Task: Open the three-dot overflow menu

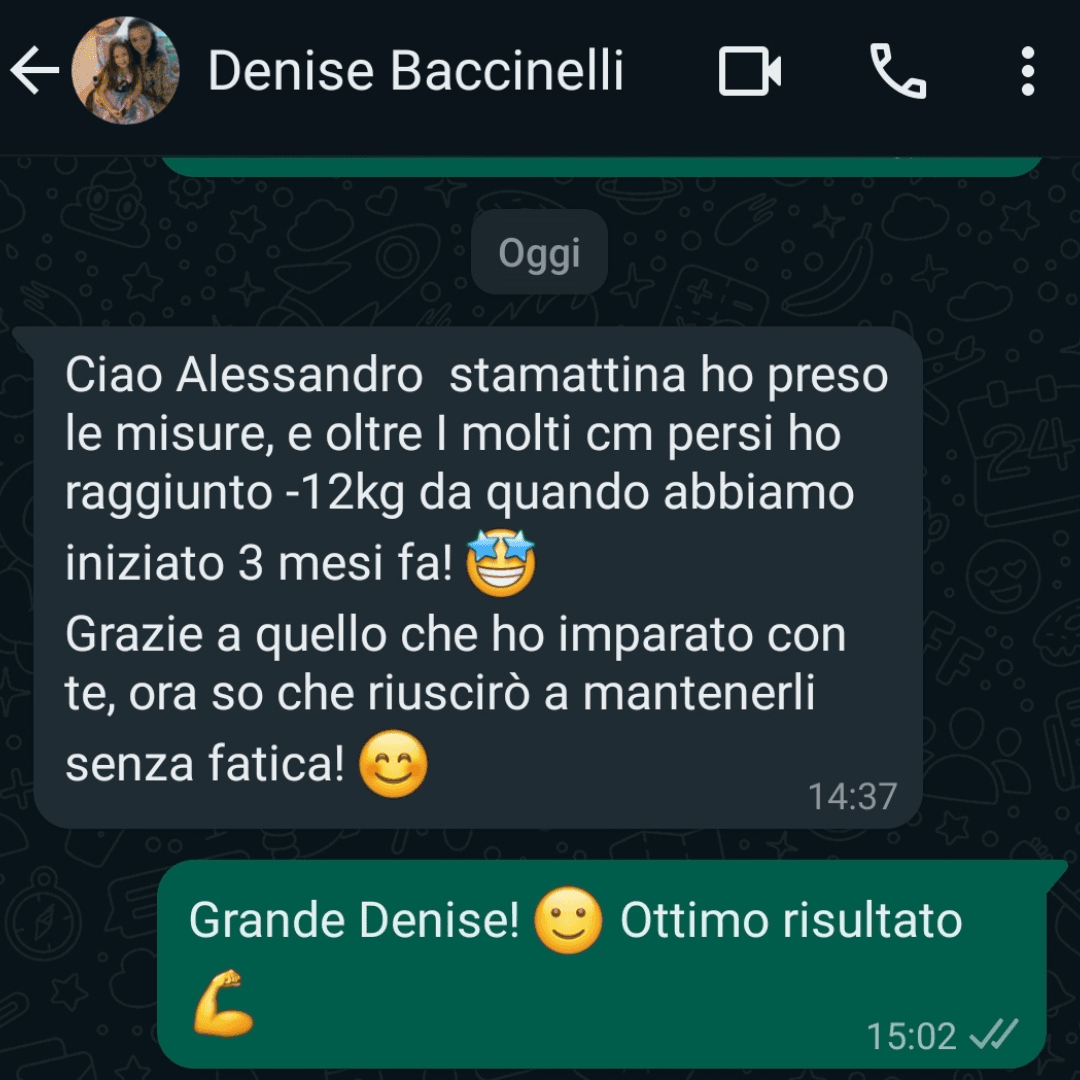Action: click(1027, 72)
